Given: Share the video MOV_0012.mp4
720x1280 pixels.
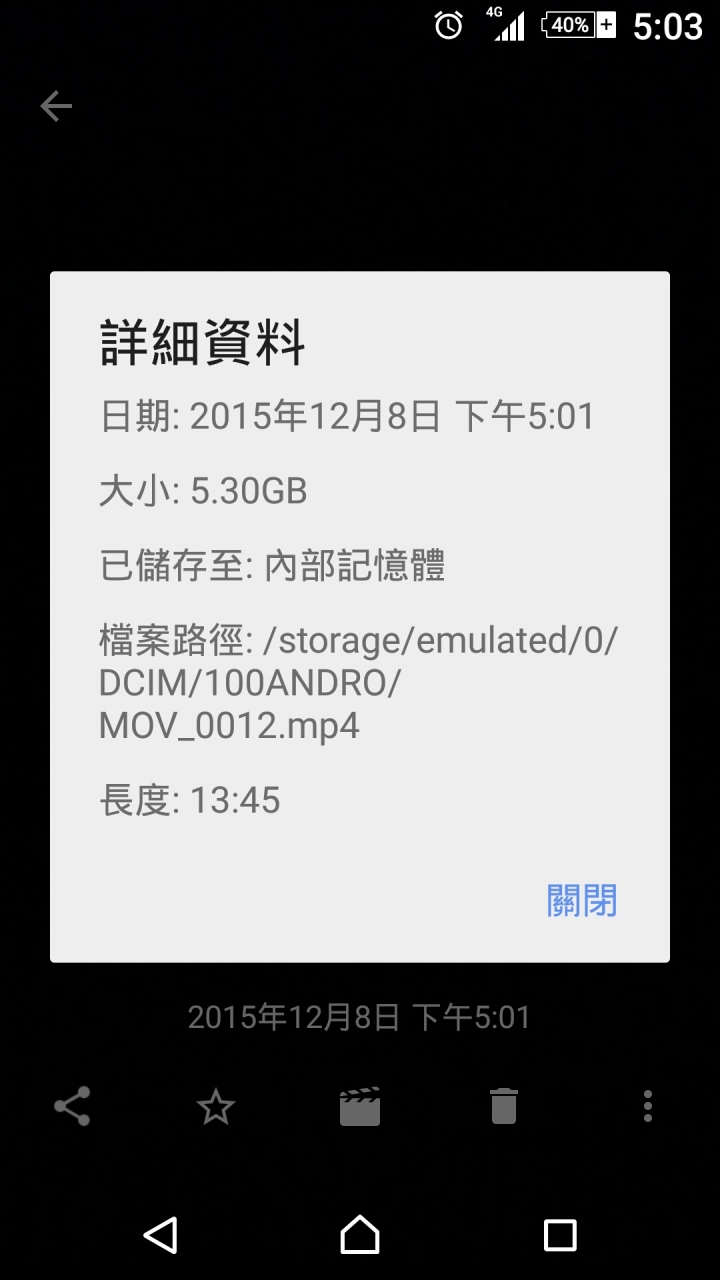Looking at the screenshot, I should (x=72, y=1106).
